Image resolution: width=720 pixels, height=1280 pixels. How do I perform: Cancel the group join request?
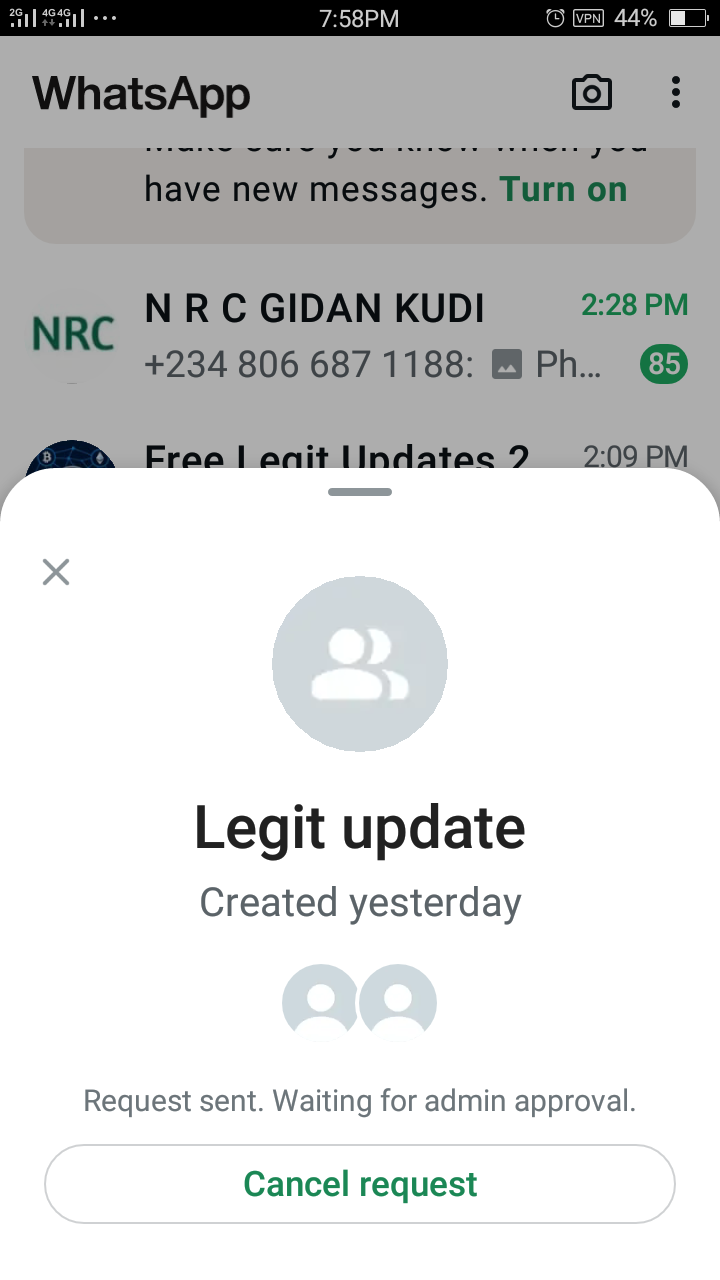point(360,1184)
